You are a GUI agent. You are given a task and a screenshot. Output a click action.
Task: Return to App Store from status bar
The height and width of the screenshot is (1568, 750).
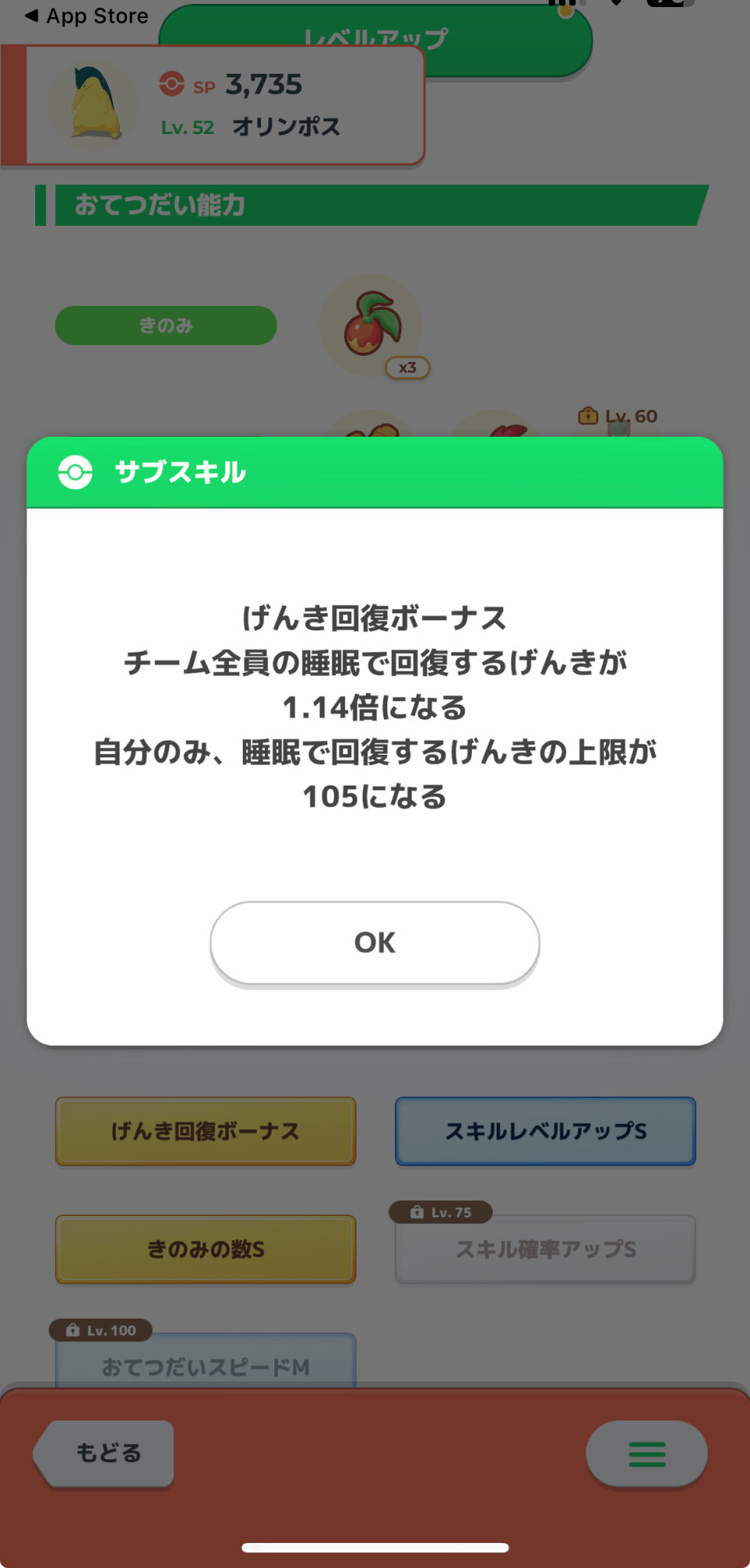point(86,16)
